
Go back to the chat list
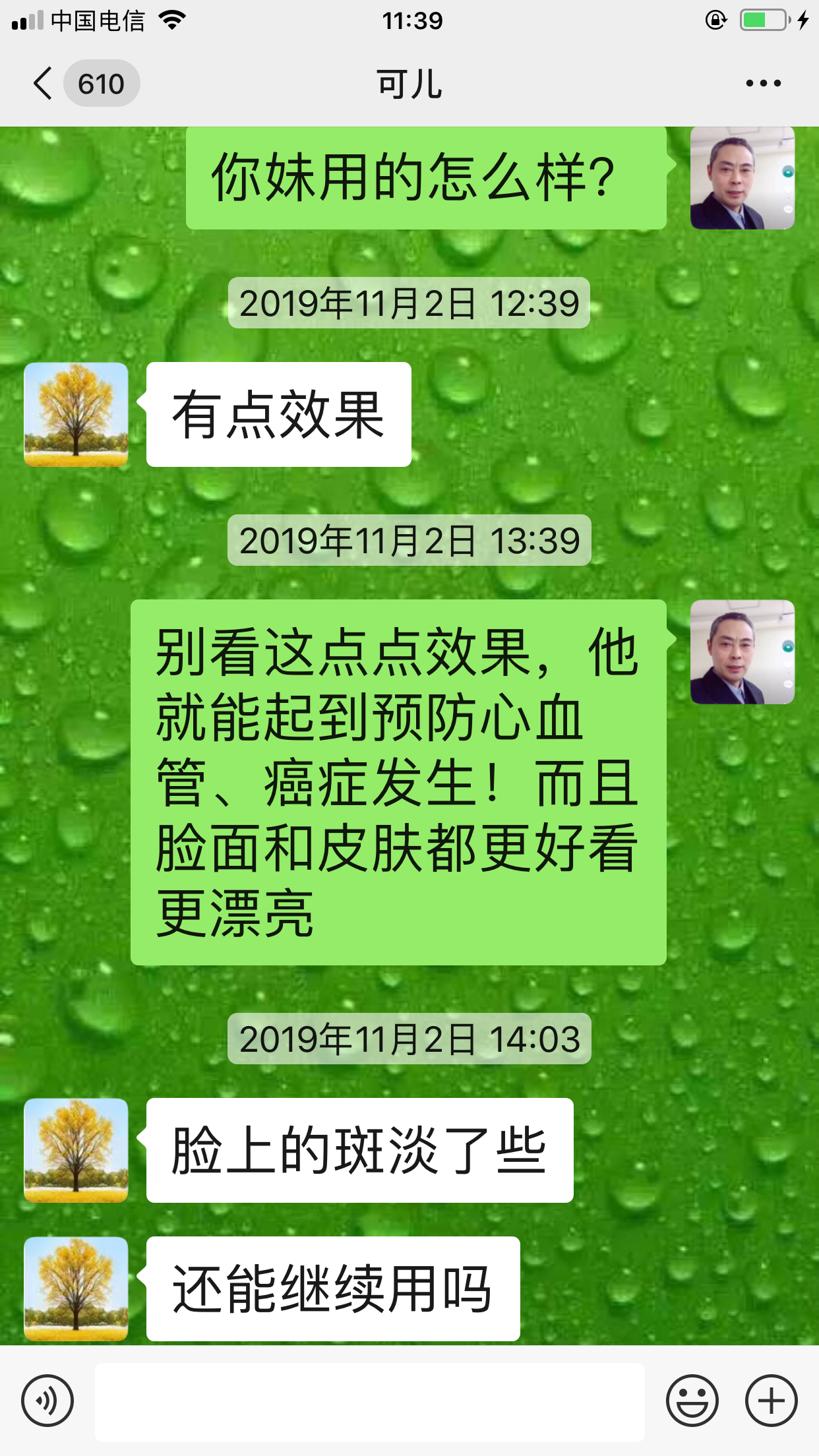(x=44, y=84)
